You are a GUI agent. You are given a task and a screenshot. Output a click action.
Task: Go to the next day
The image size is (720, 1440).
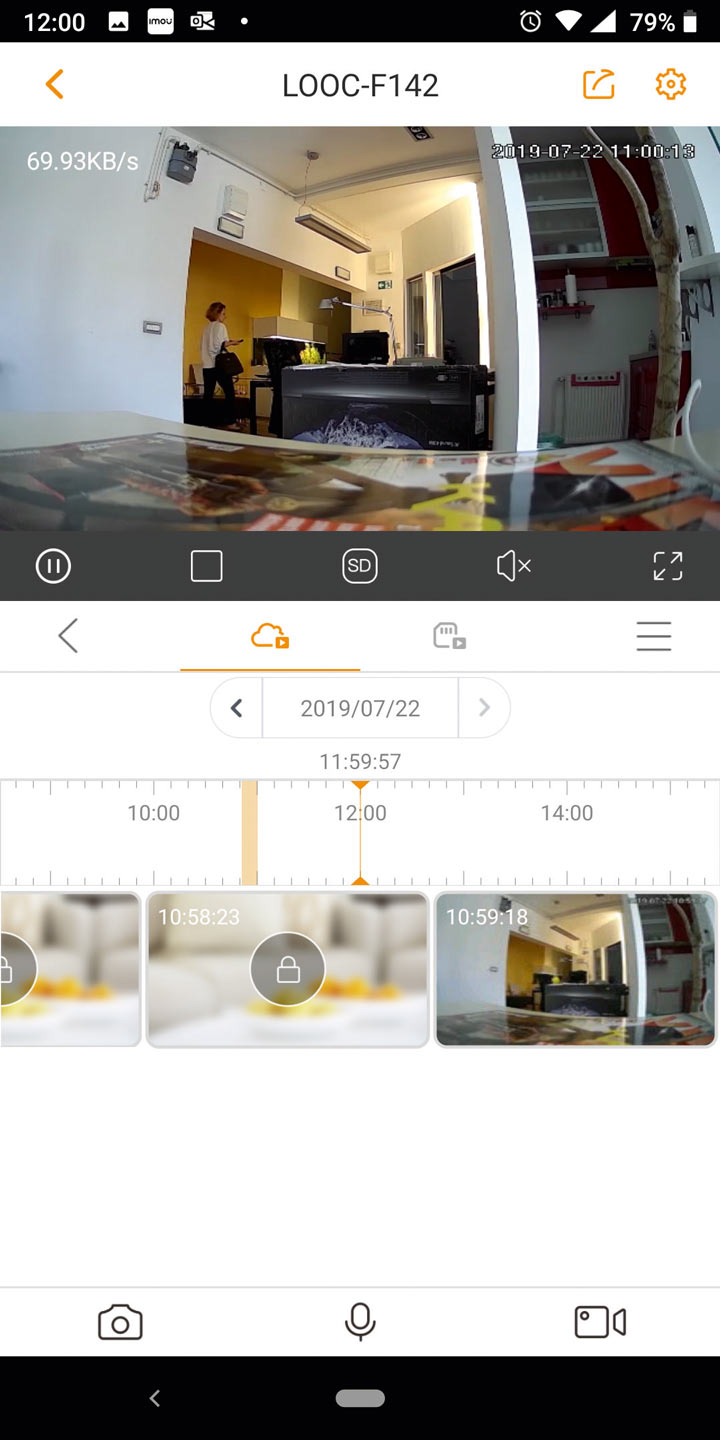coord(484,708)
